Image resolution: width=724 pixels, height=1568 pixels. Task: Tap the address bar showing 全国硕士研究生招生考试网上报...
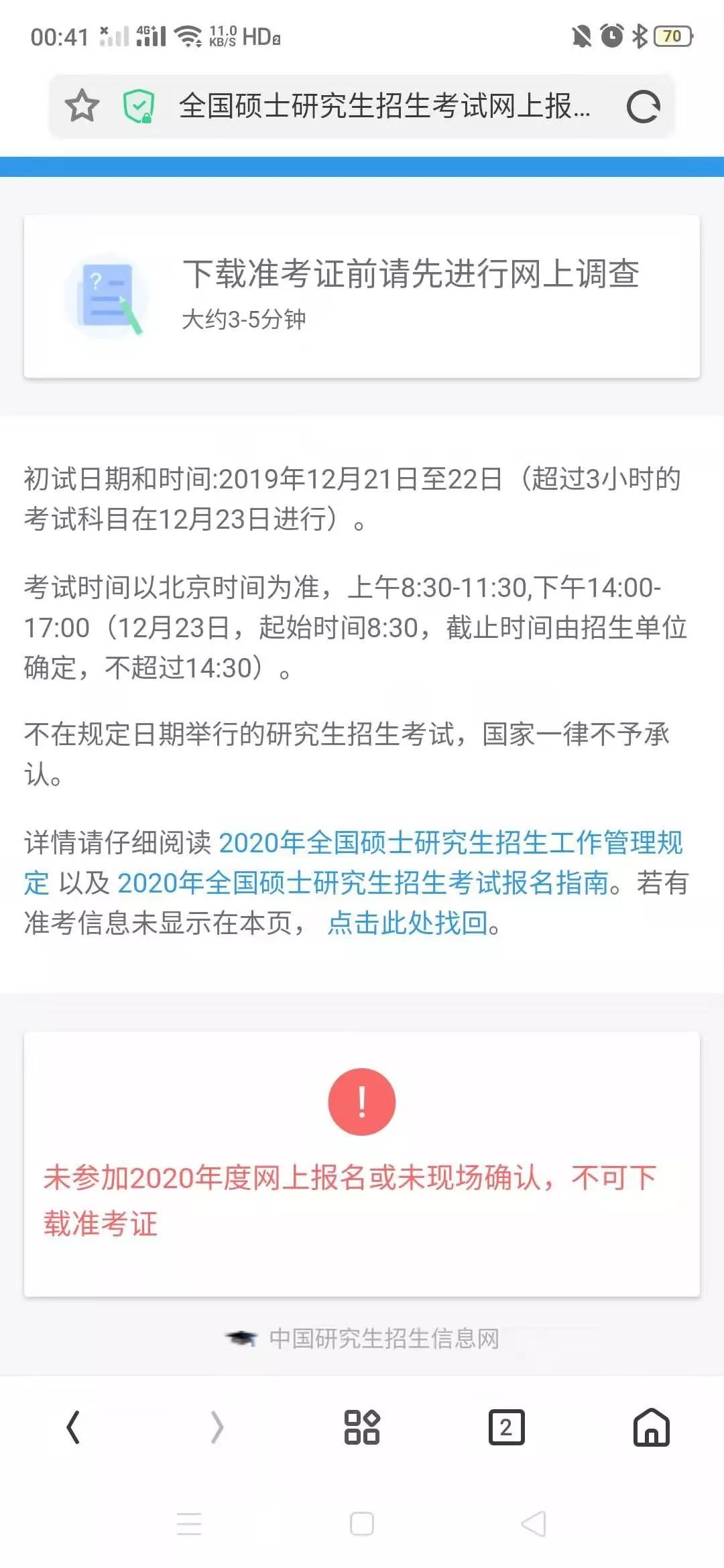382,105
